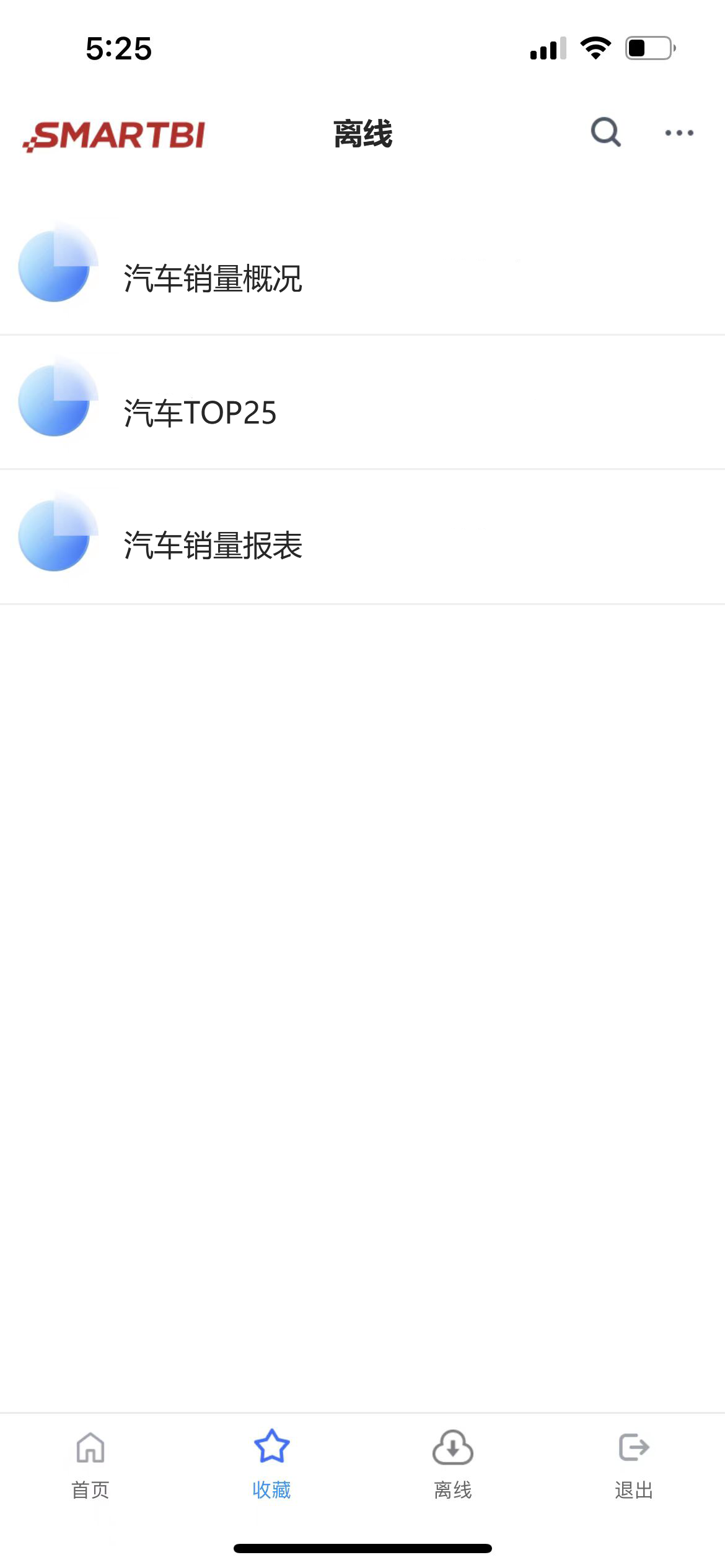The height and width of the screenshot is (1568, 725).
Task: Open the 汽车销量报表 report
Action: (x=362, y=537)
